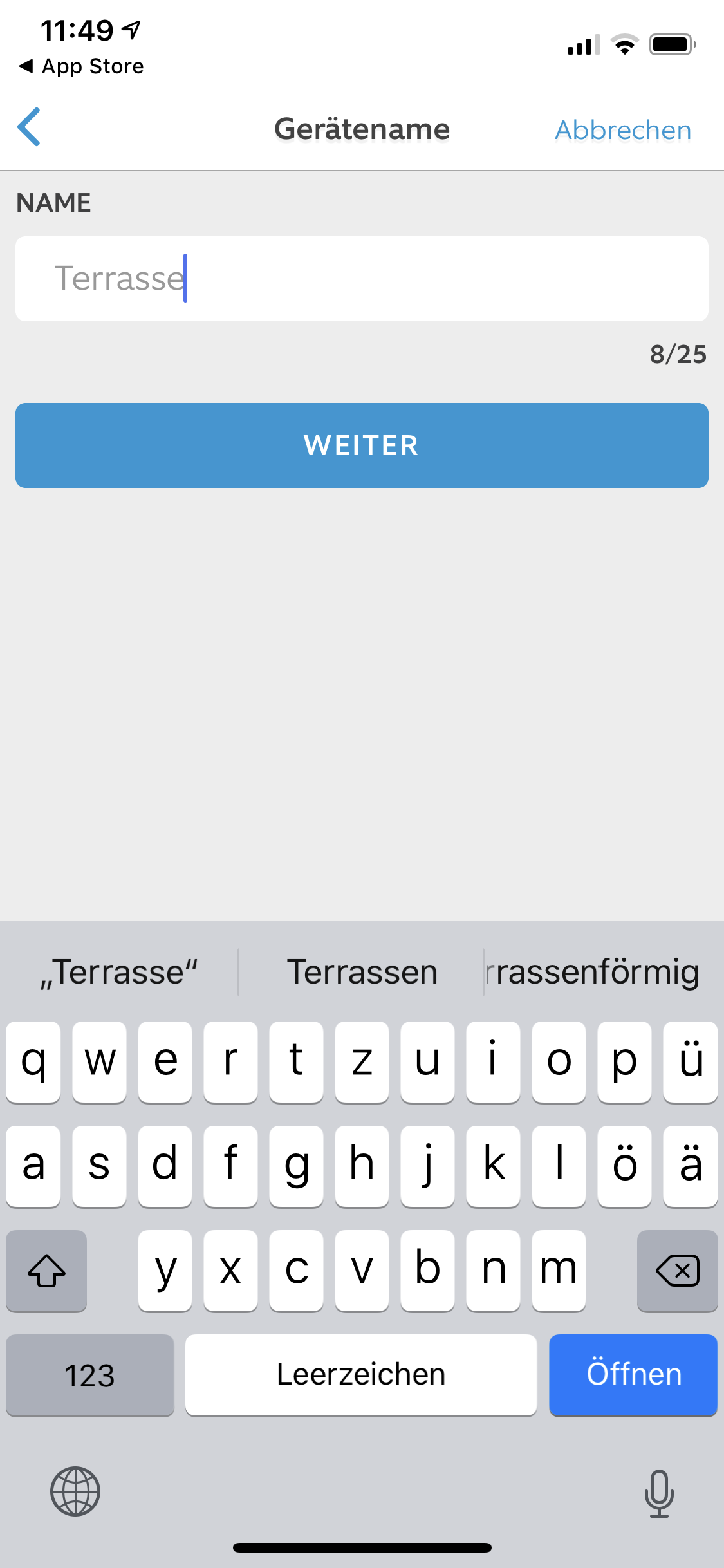Return to App Store via status bar
The width and height of the screenshot is (724, 1568).
82,66
